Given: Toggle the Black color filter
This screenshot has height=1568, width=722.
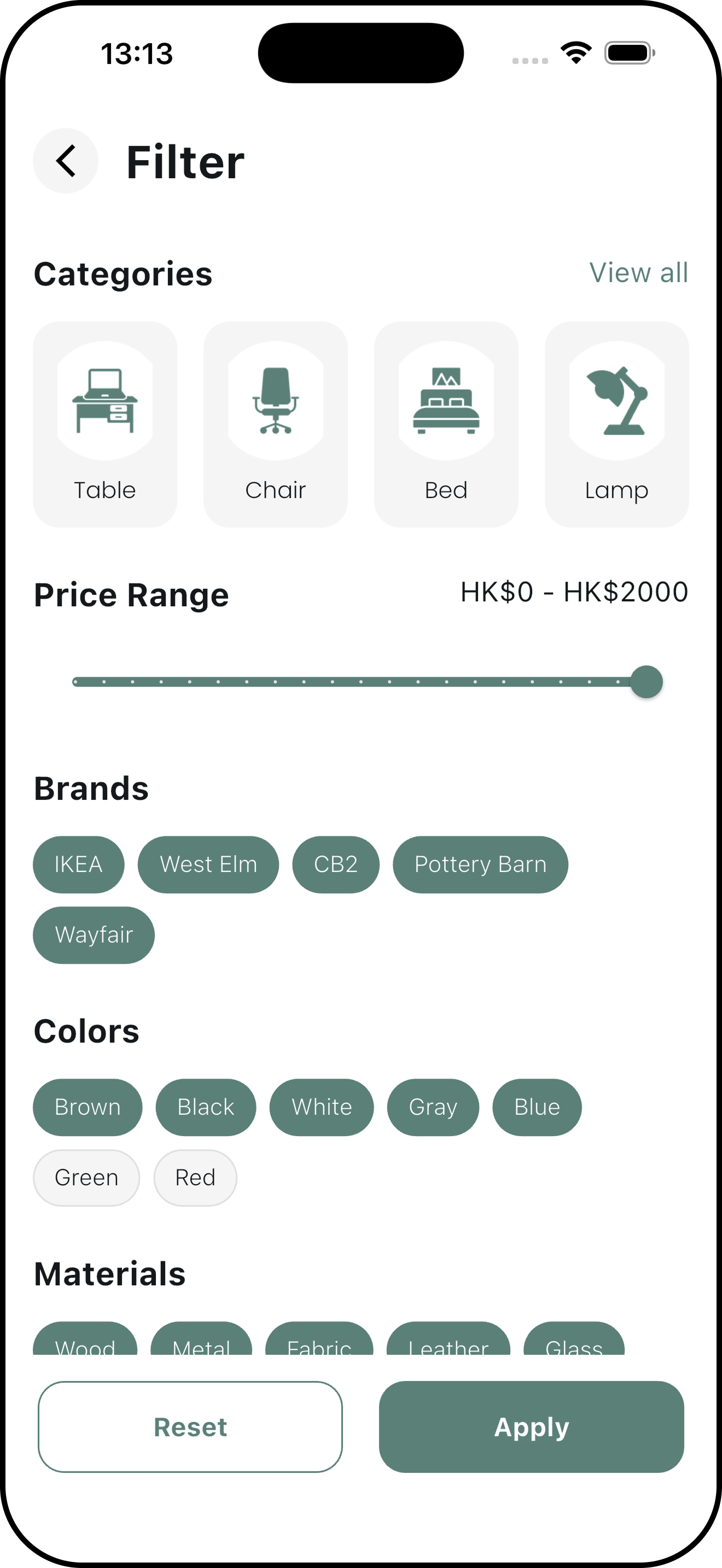Looking at the screenshot, I should [206, 1107].
